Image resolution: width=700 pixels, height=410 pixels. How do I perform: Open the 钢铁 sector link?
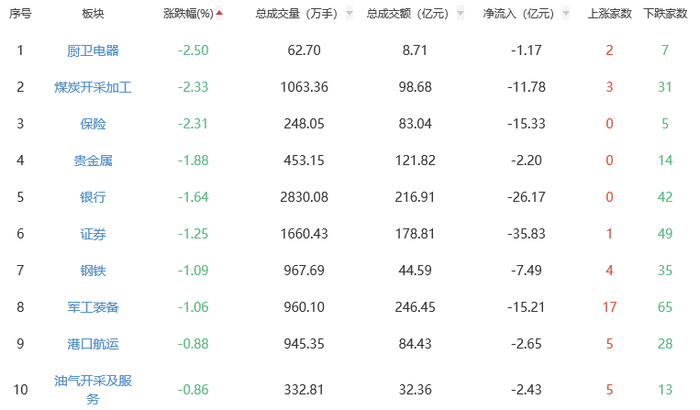[93, 270]
